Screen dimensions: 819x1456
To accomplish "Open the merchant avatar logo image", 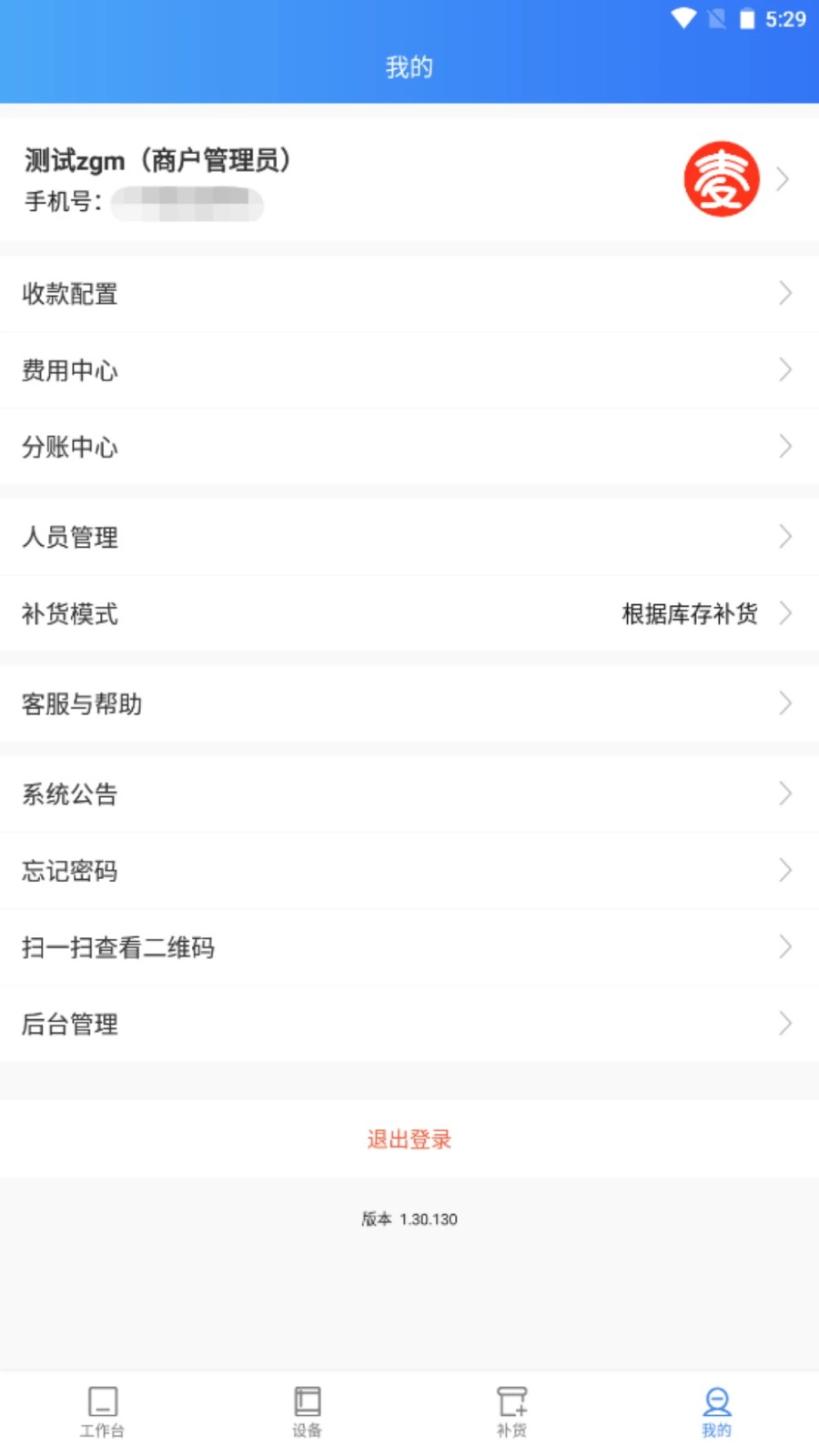I will click(721, 179).
